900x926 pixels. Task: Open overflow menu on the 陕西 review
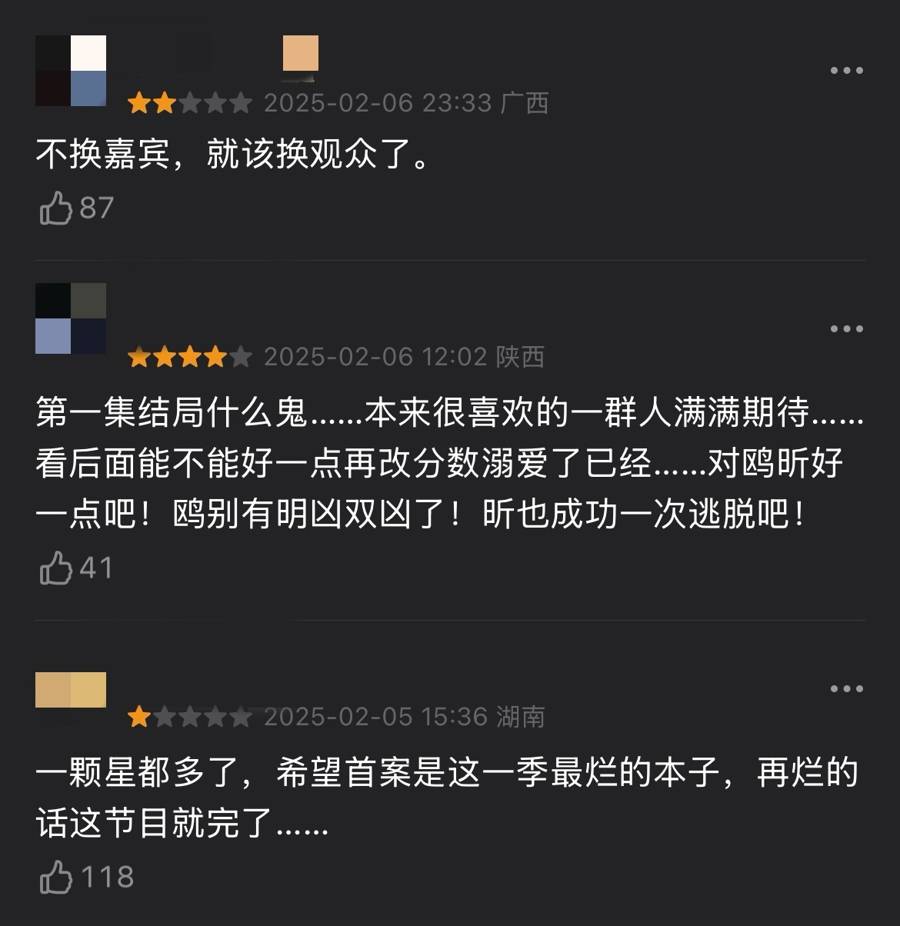coord(846,328)
